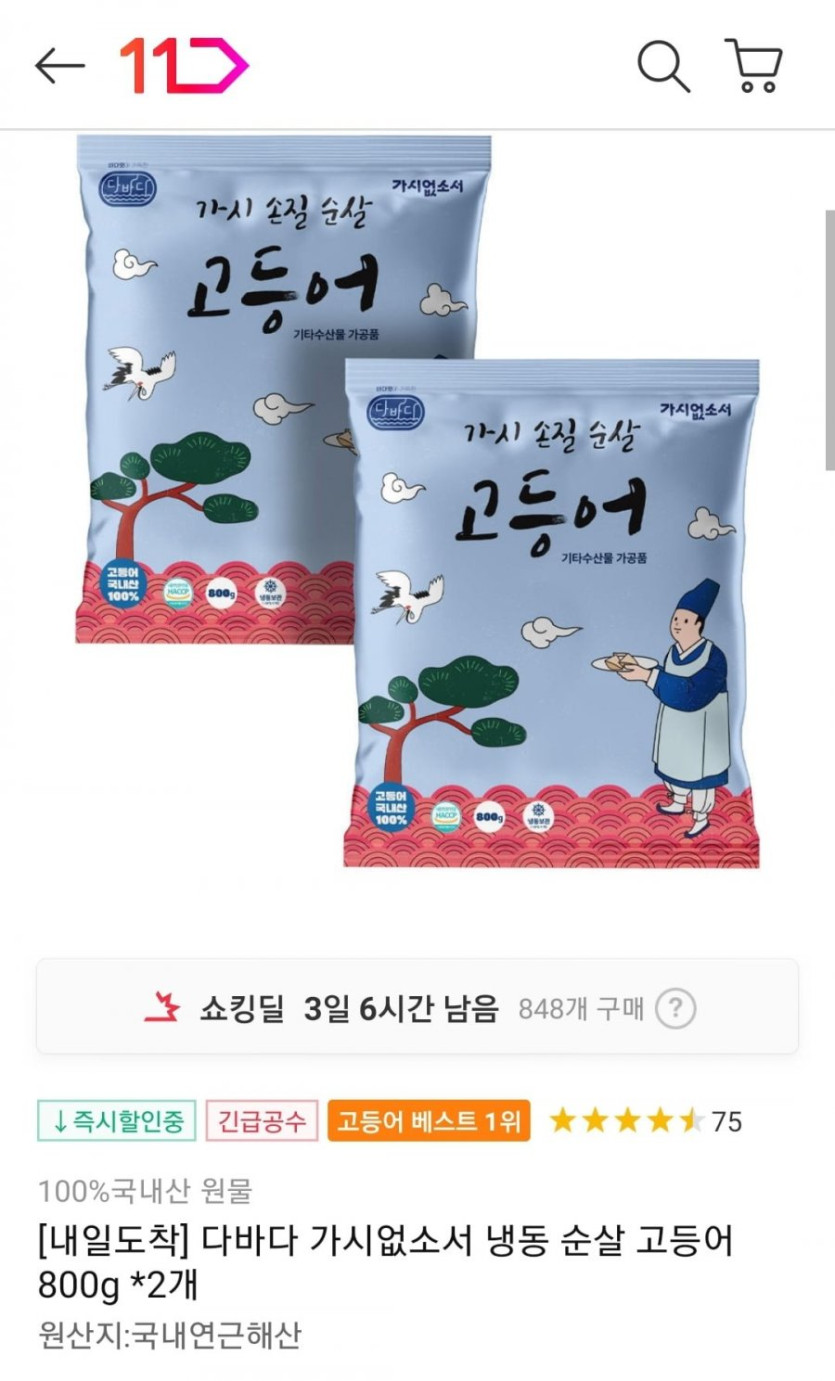The width and height of the screenshot is (835, 1381).
Task: Open the star rating reviews (75)
Action: (645, 1121)
